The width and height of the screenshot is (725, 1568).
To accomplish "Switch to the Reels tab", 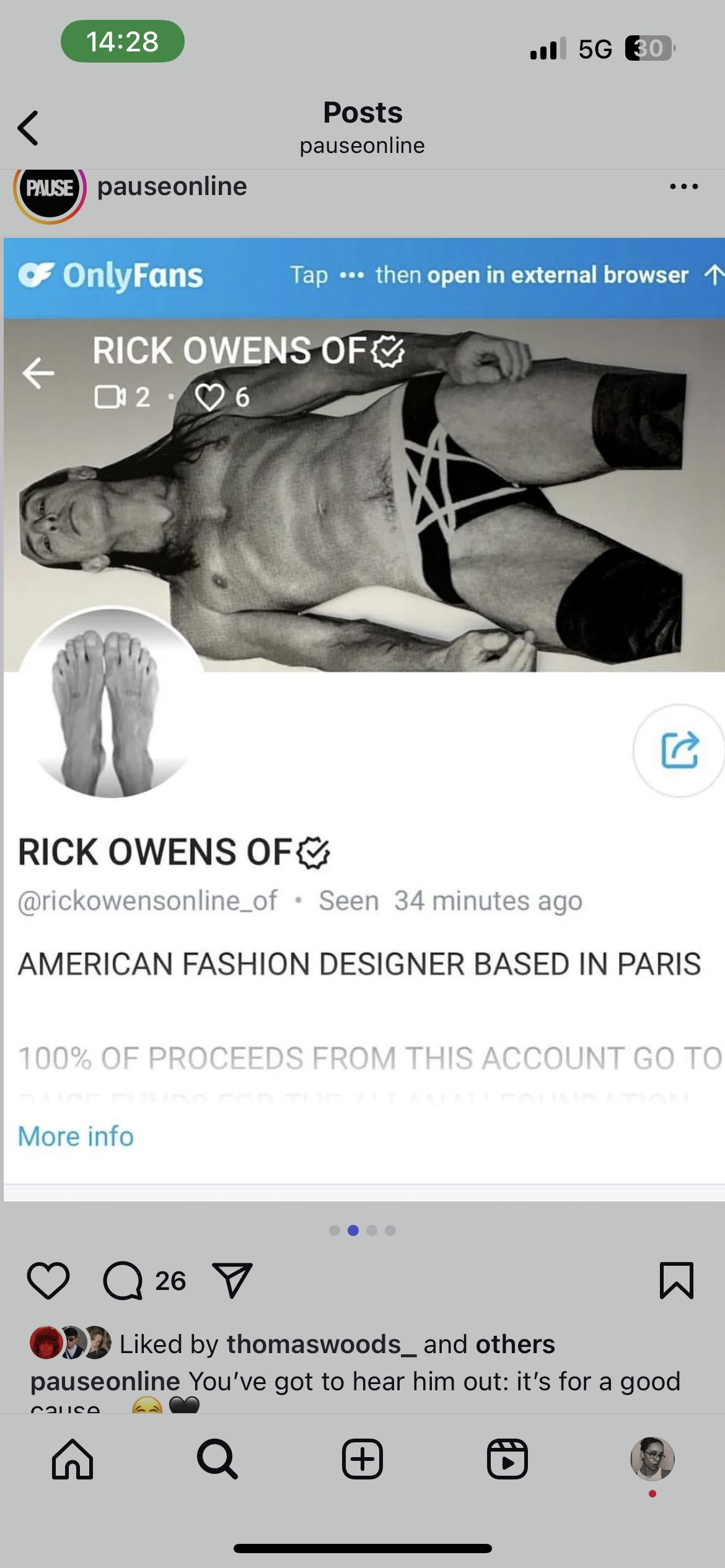I will pos(507,1459).
